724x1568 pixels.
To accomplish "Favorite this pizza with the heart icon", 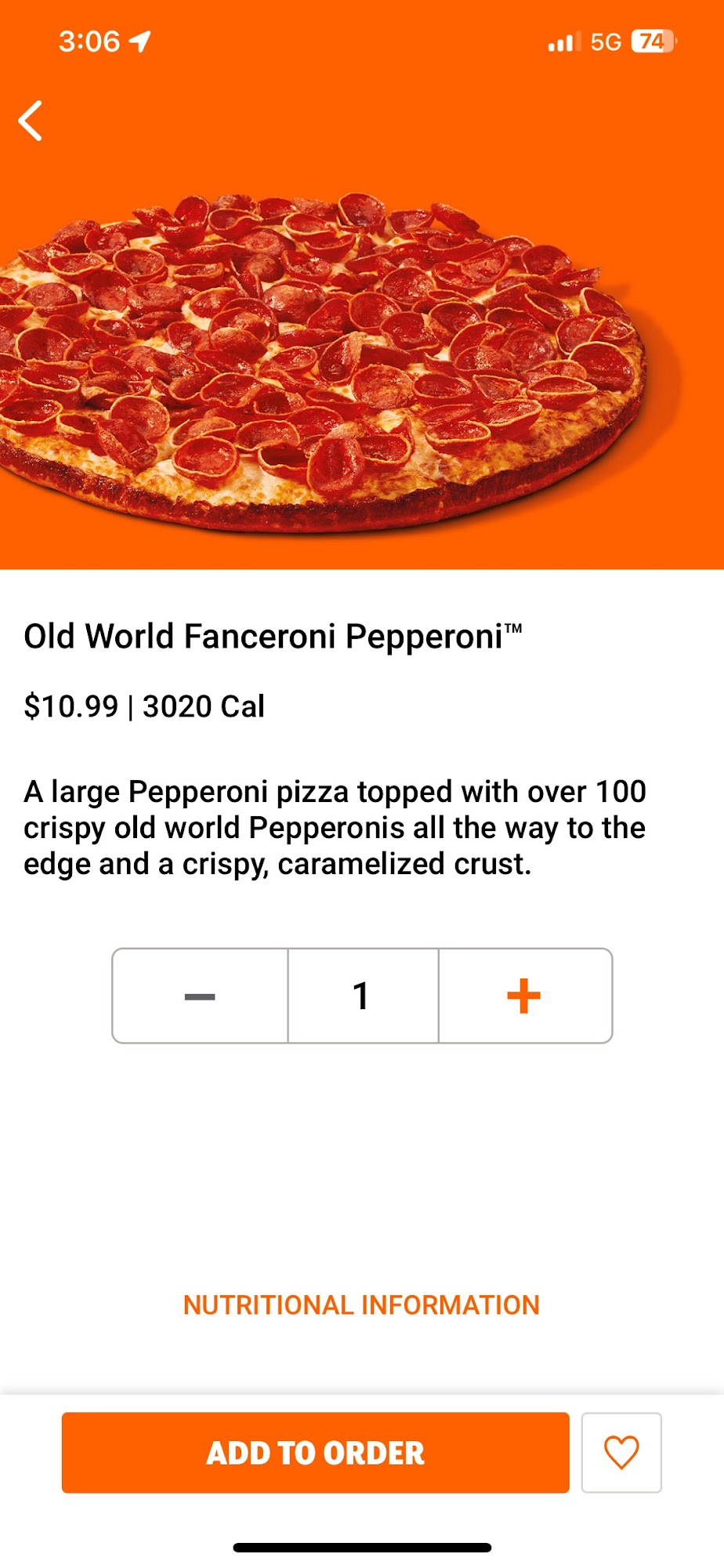I will 621,1453.
